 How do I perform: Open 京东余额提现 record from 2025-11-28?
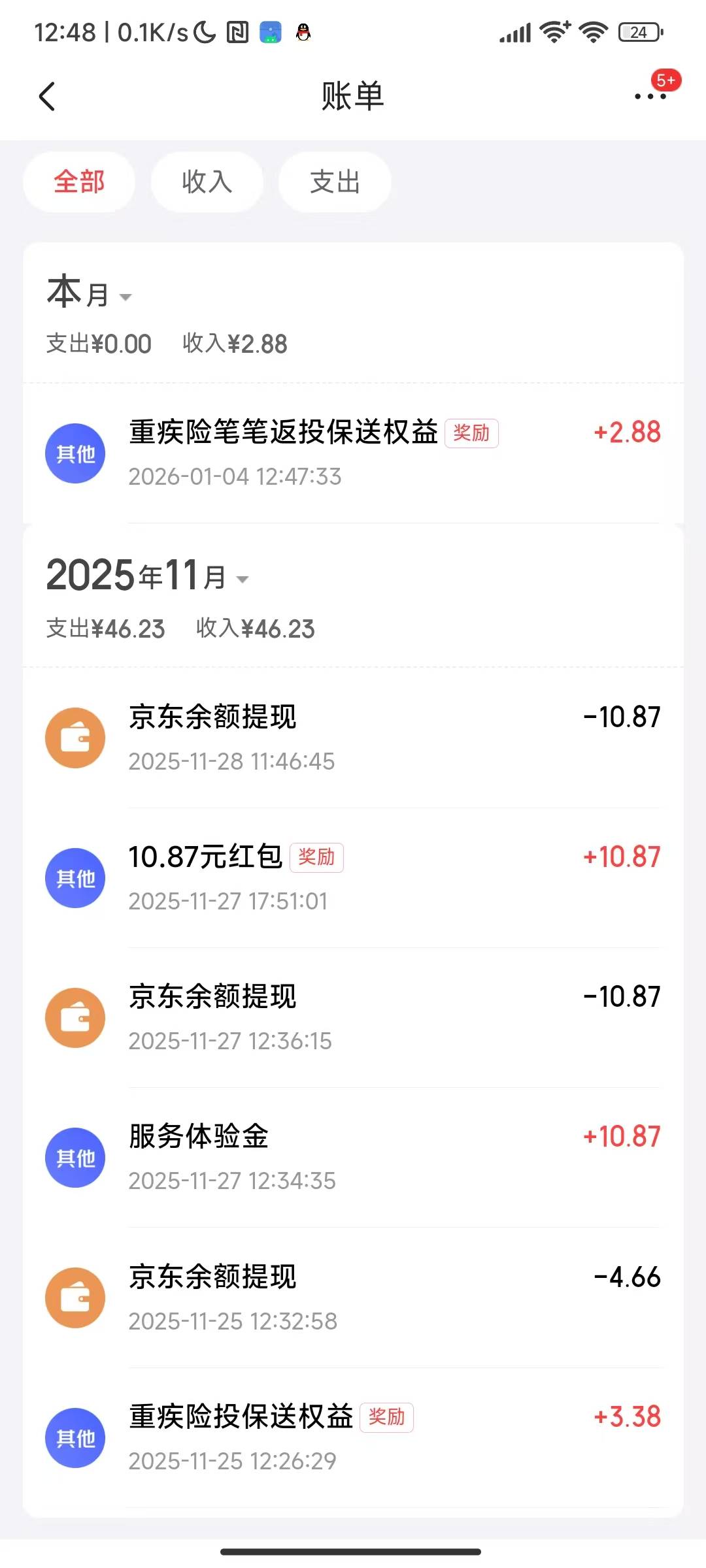353,738
